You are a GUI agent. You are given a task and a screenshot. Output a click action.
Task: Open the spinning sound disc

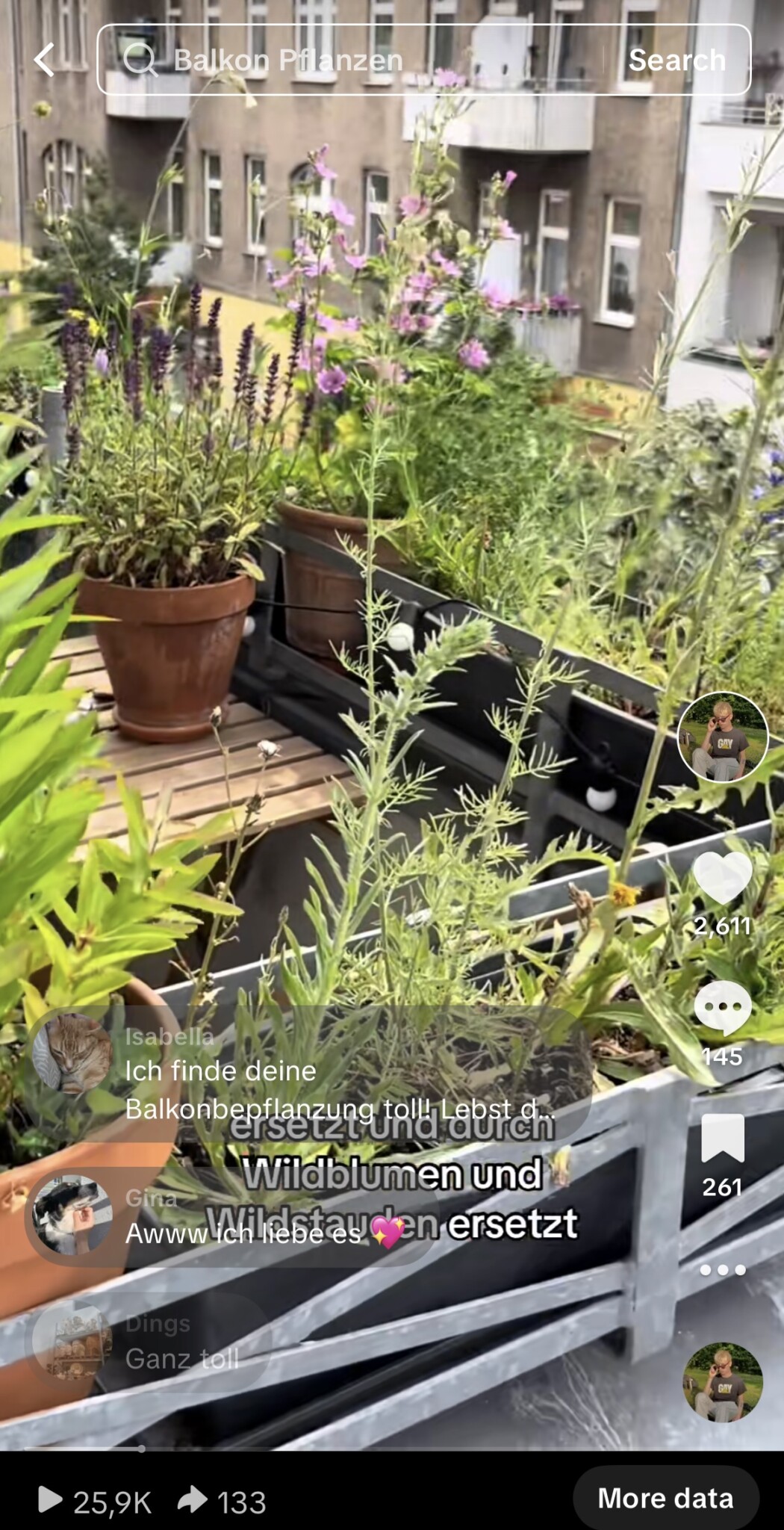coord(722,1382)
